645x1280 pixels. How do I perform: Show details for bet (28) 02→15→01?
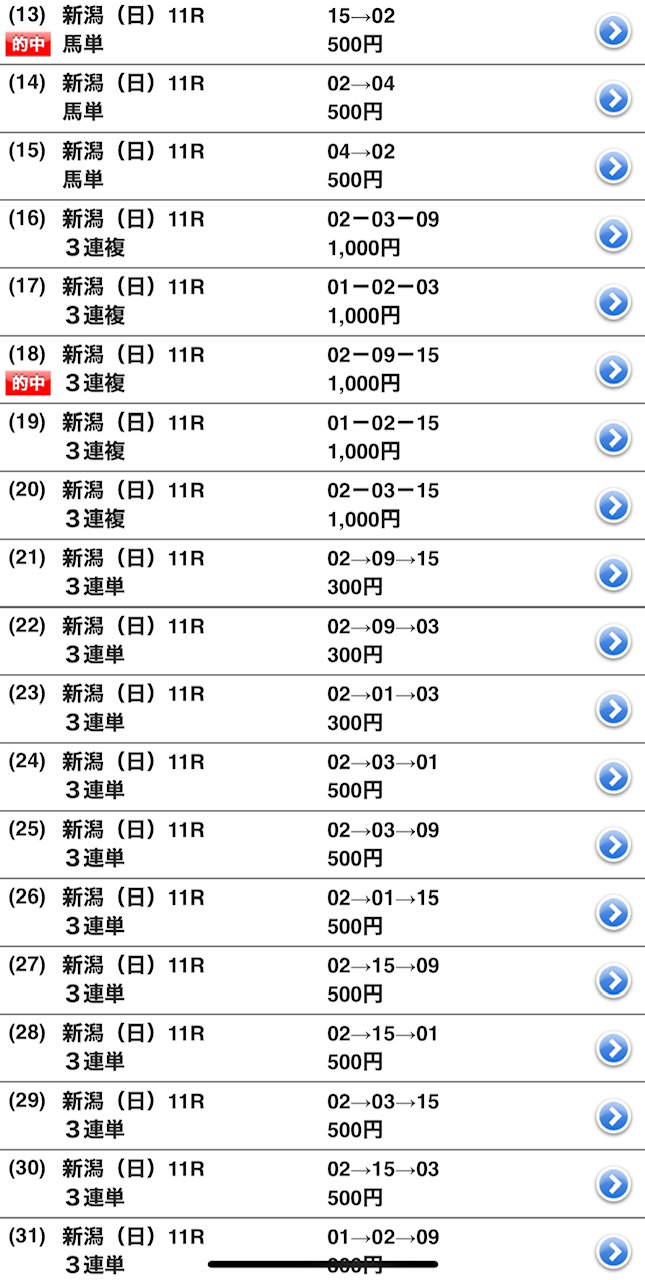[613, 1048]
